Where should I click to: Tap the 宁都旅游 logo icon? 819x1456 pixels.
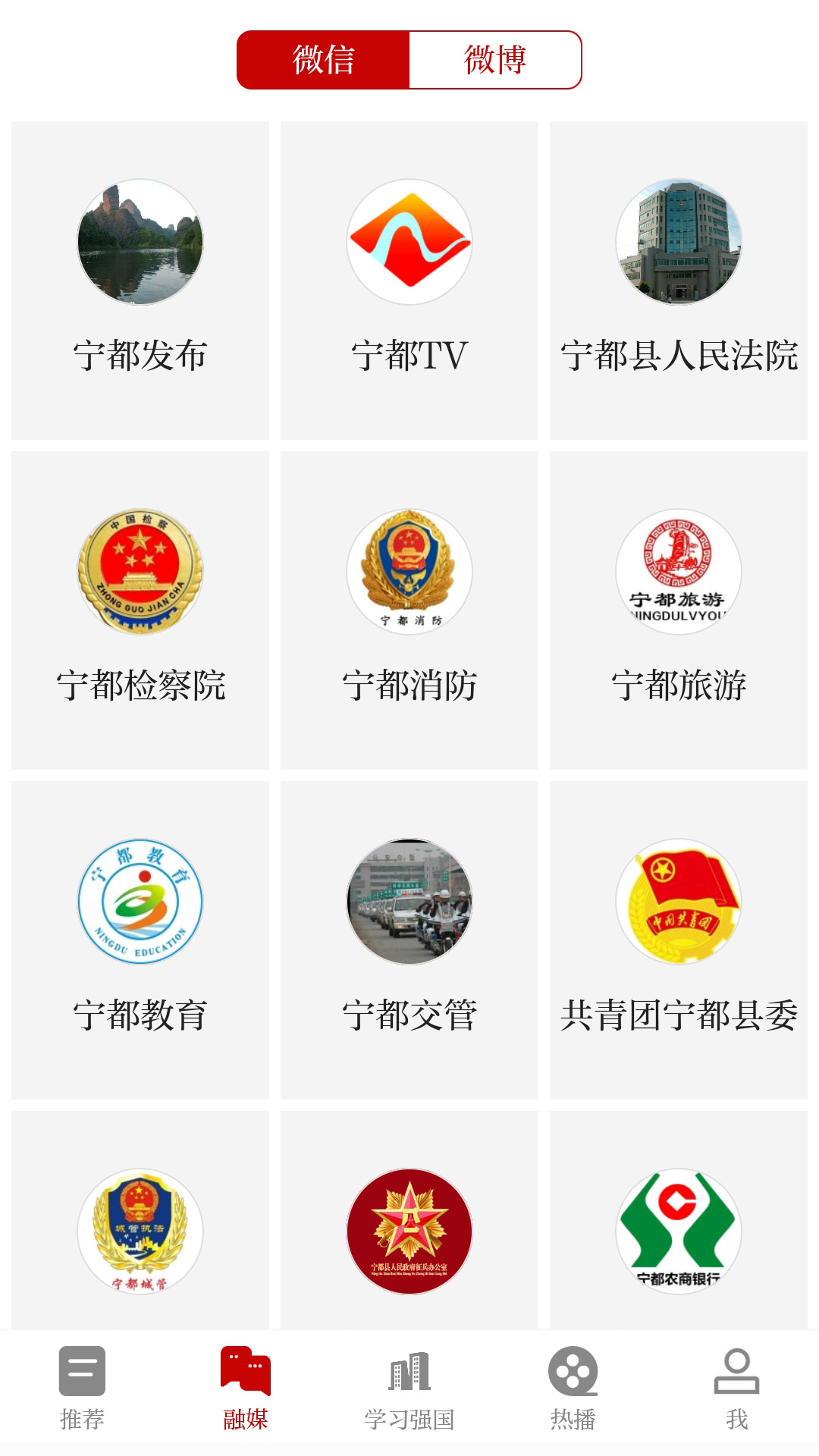[679, 573]
